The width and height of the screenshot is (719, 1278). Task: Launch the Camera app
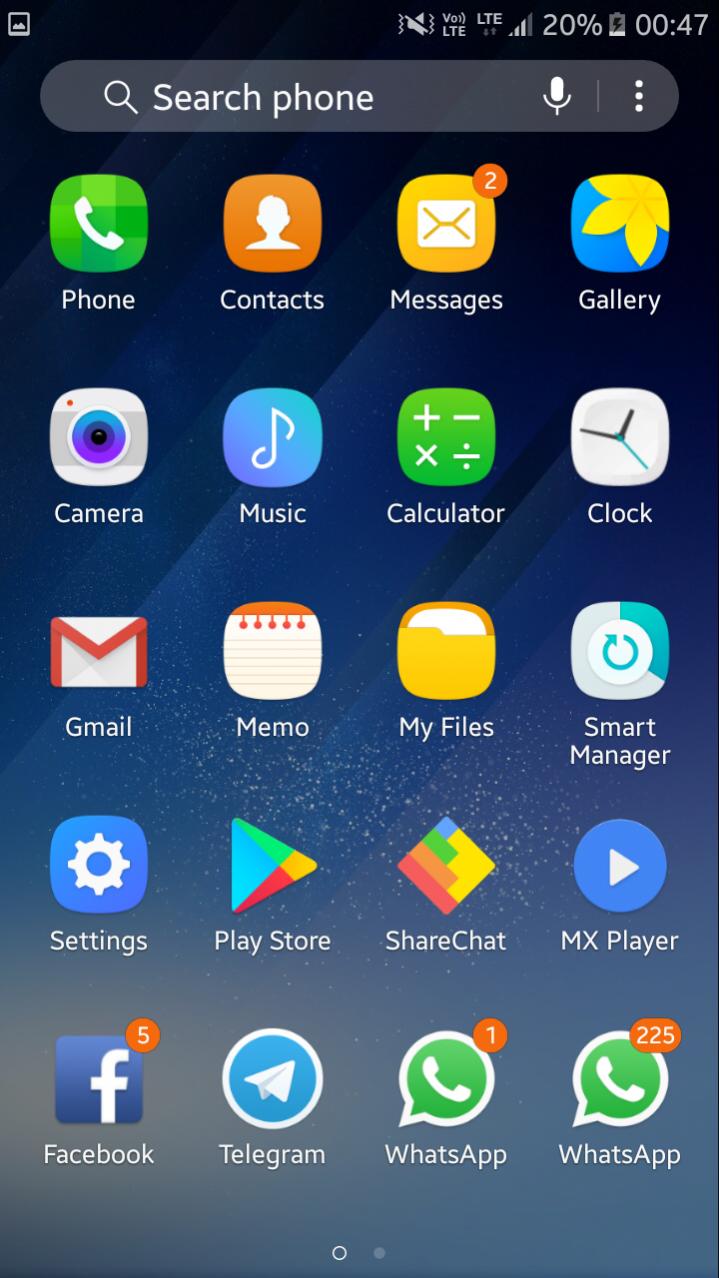click(98, 438)
